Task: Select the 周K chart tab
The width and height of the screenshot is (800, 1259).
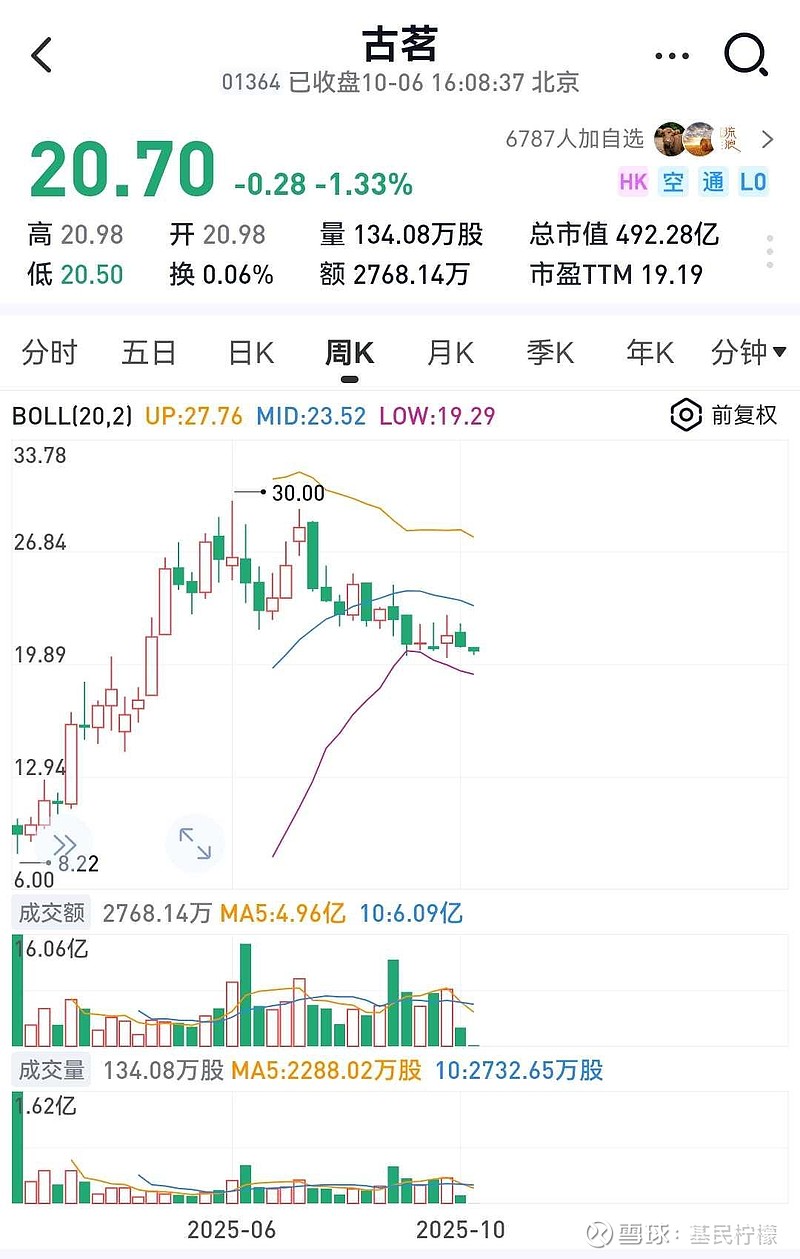Action: (x=349, y=352)
